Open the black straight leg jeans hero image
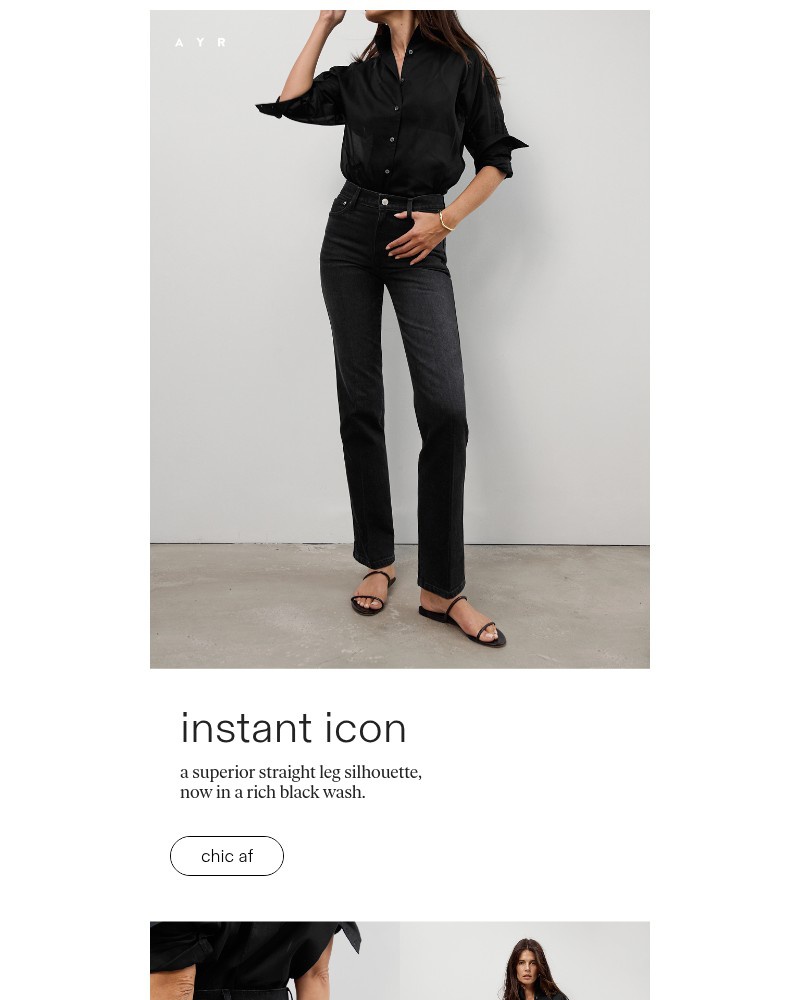This screenshot has height=1000, width=800. [x=400, y=340]
